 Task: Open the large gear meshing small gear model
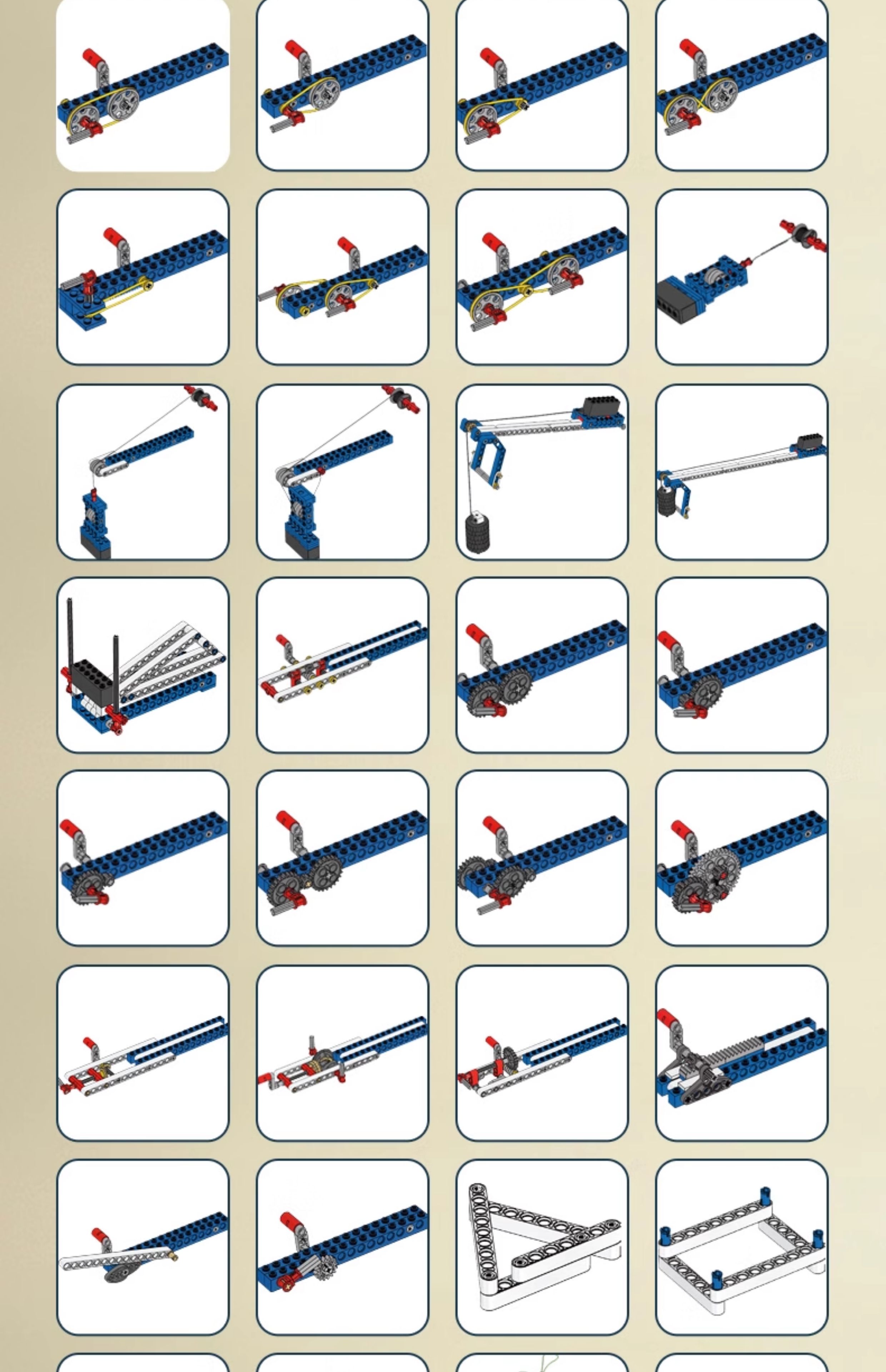coord(741,858)
